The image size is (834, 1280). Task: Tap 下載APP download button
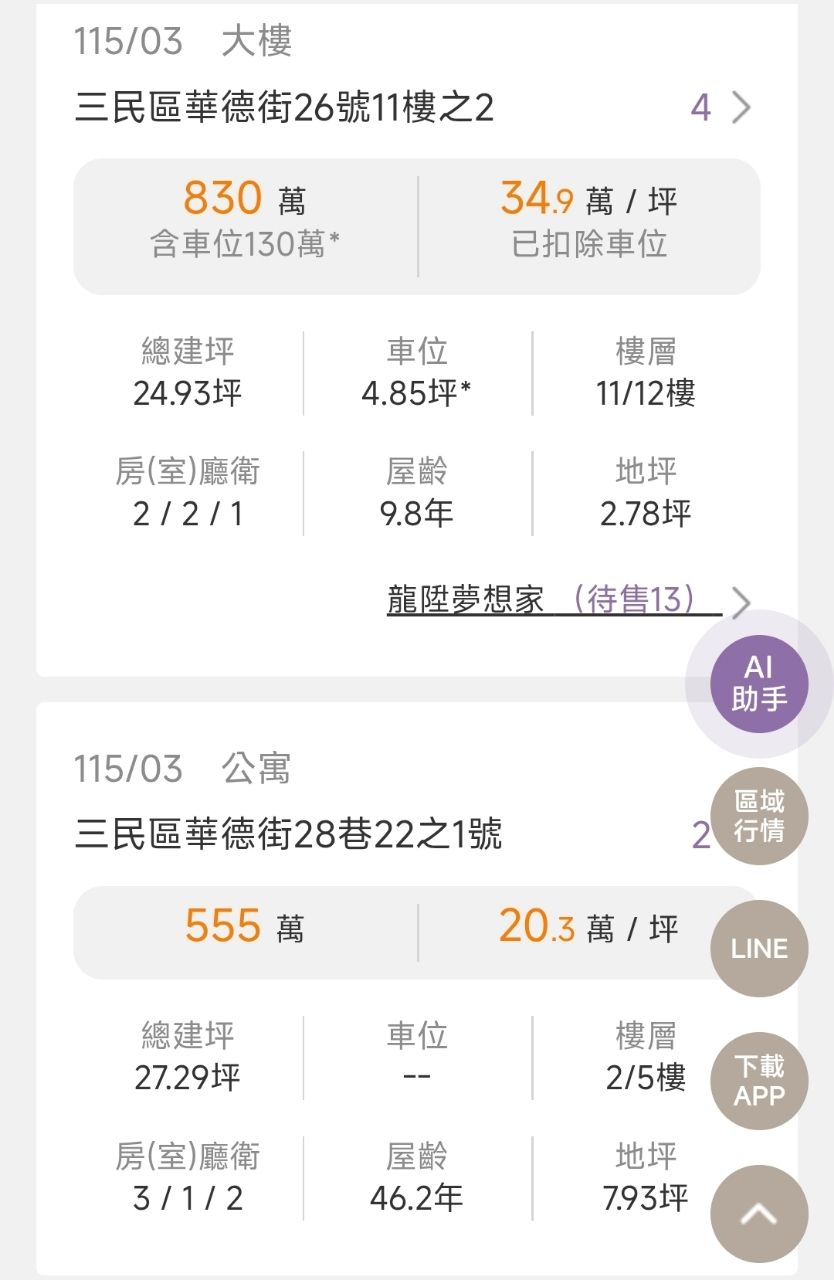click(759, 1081)
